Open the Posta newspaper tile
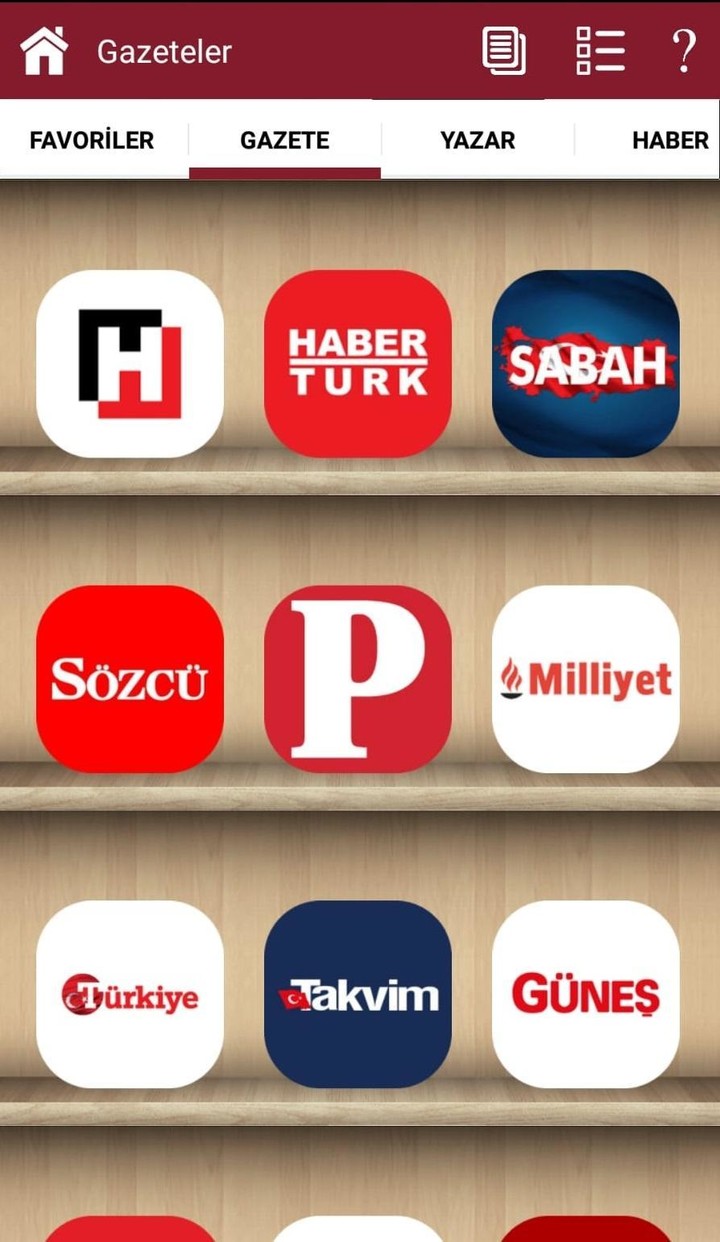The width and height of the screenshot is (720, 1242). pyautogui.click(x=358, y=679)
